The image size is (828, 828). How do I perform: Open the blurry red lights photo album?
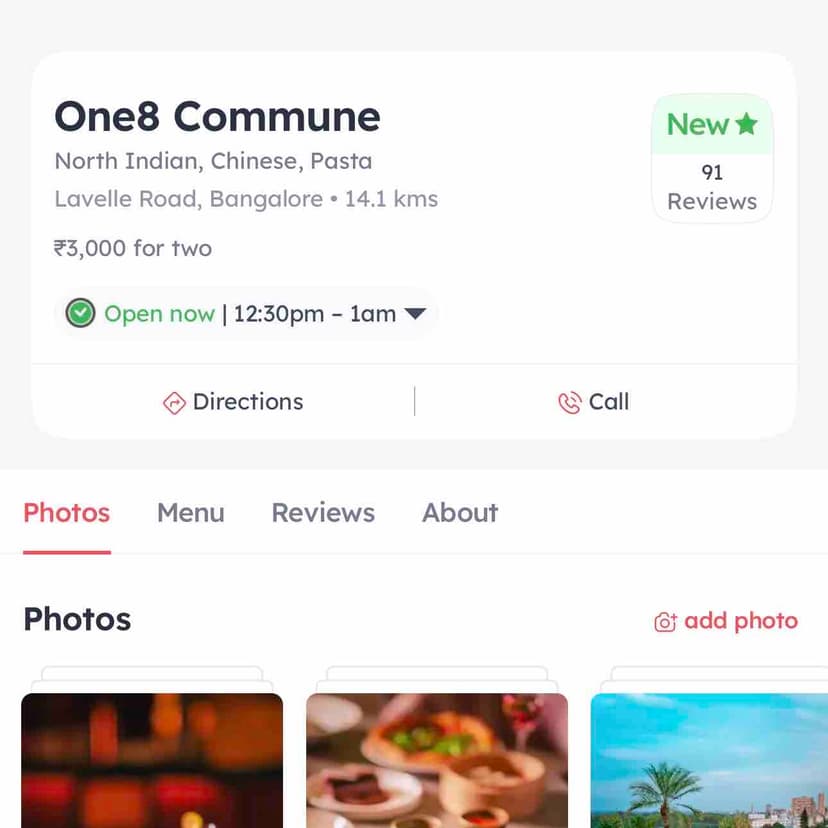152,760
